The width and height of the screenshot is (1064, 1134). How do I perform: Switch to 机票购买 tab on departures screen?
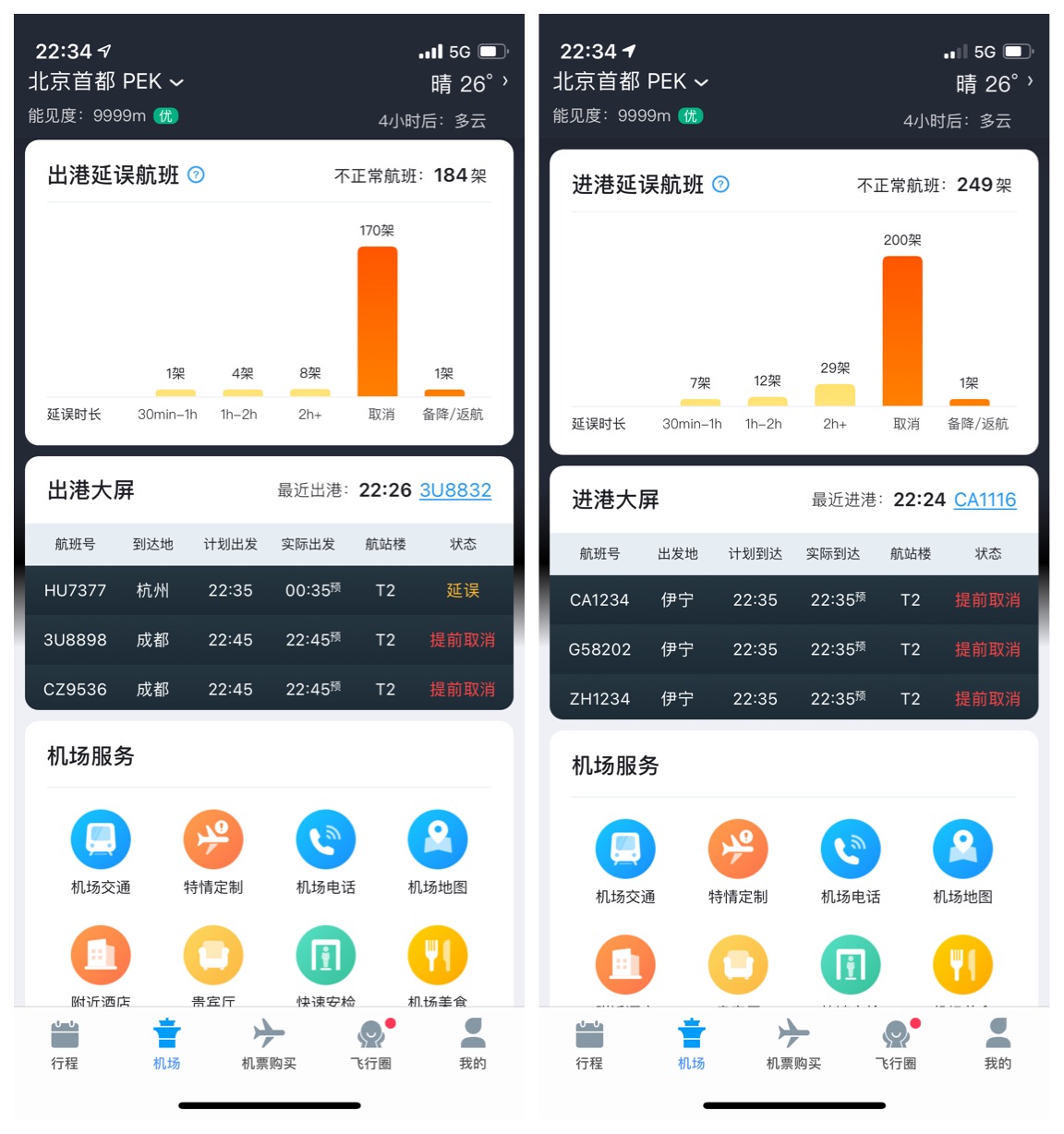pyautogui.click(x=269, y=1044)
